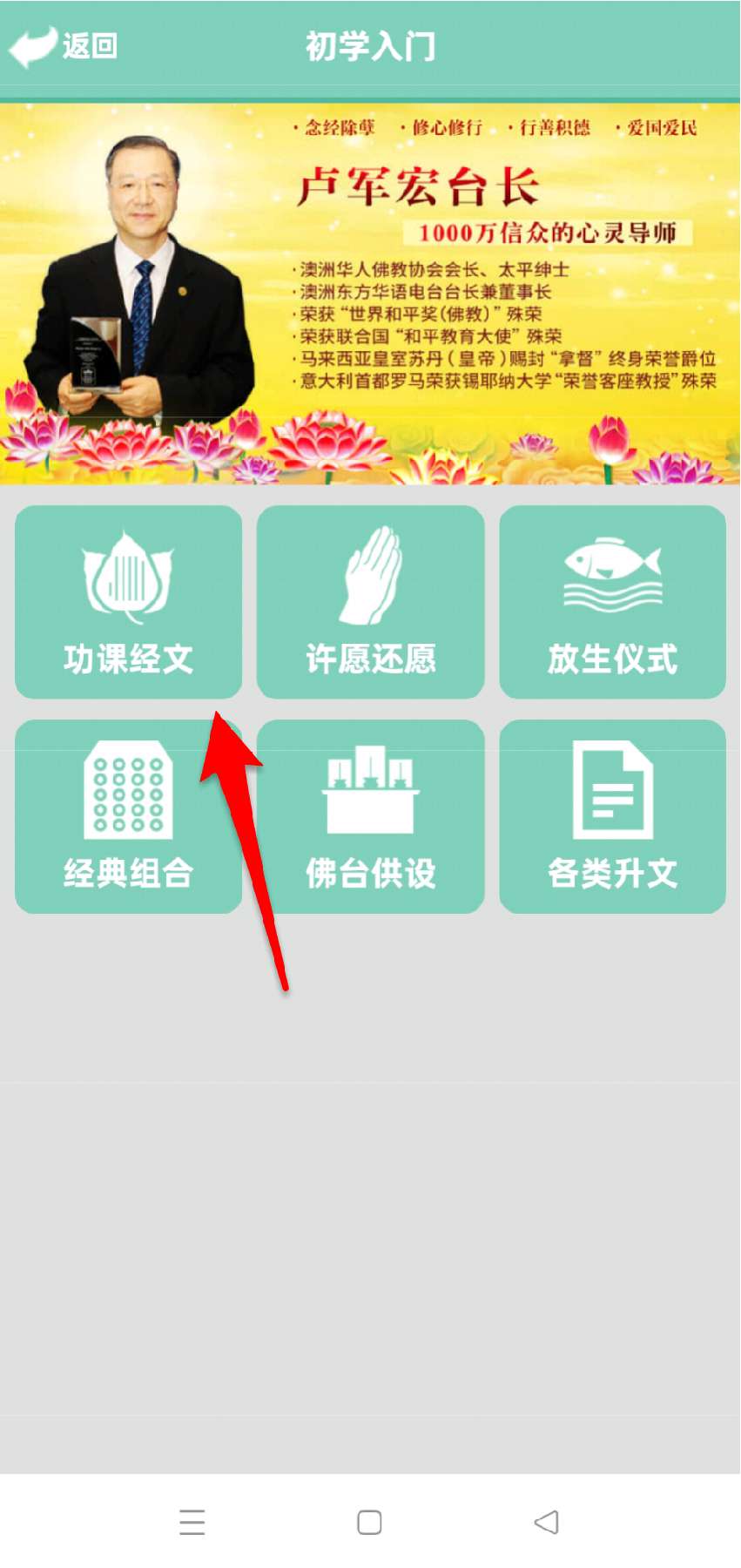Open the 经典组合 tile

(x=129, y=816)
